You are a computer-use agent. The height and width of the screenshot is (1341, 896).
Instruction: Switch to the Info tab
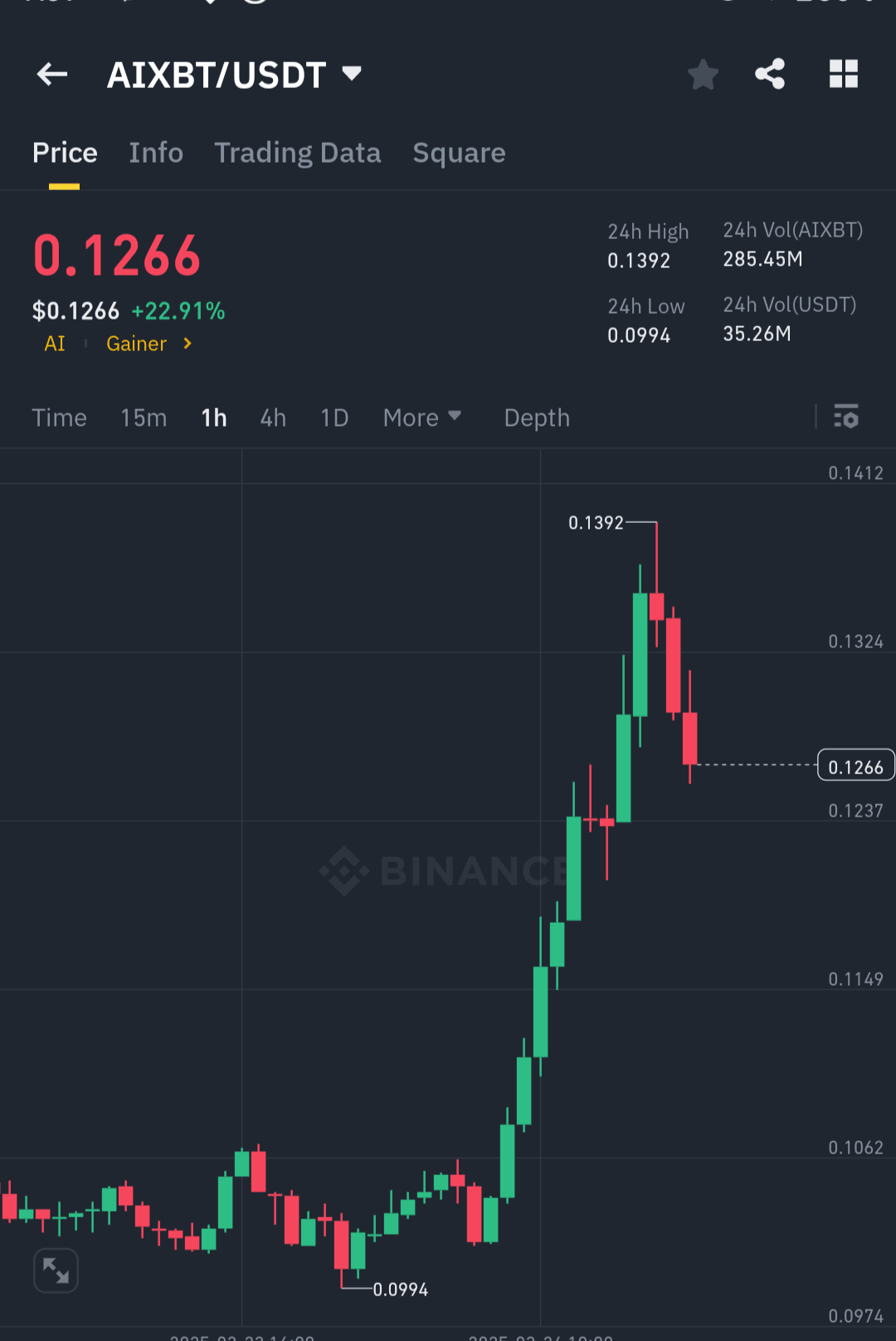[156, 153]
